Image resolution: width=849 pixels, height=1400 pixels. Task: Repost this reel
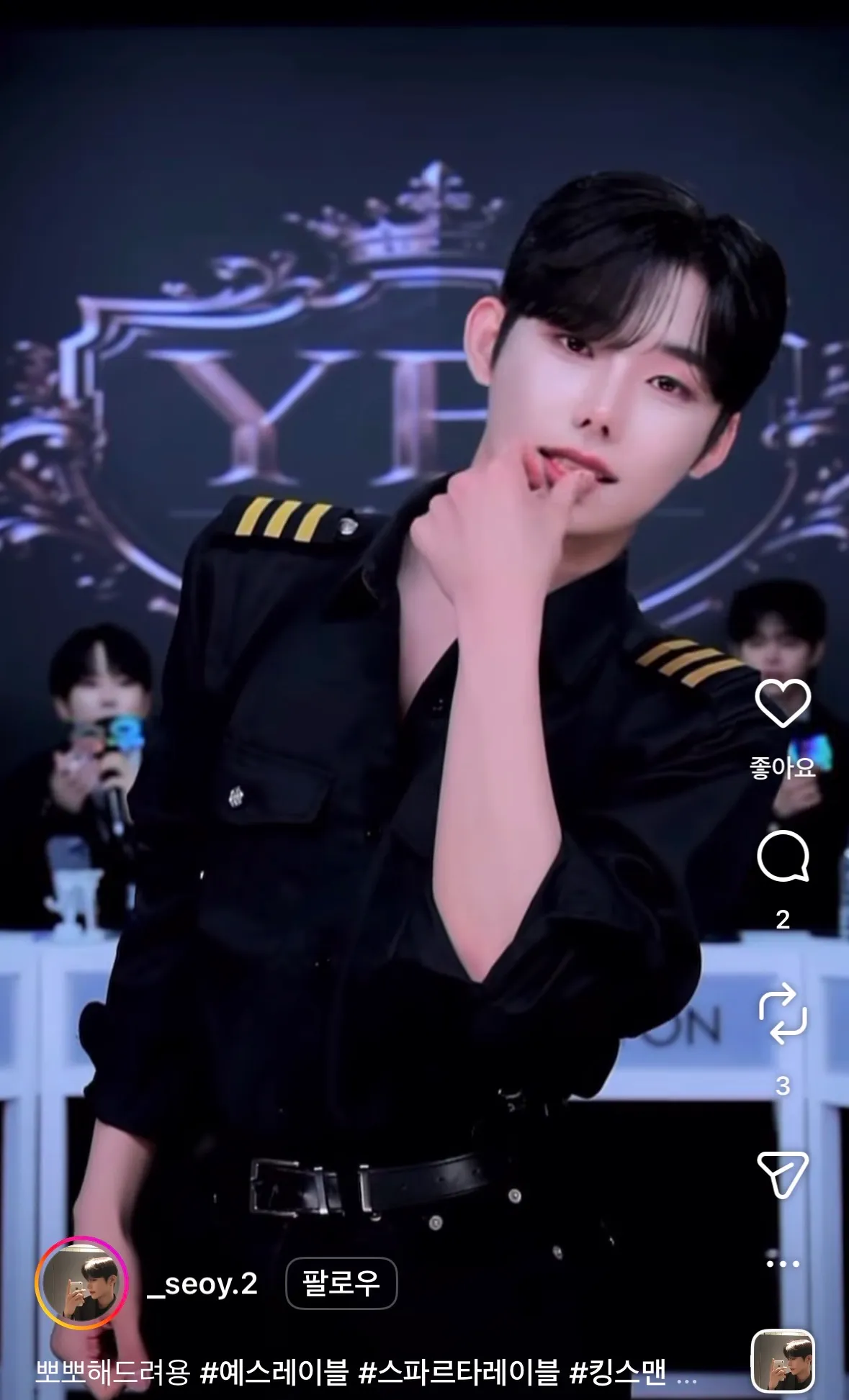click(x=783, y=1014)
